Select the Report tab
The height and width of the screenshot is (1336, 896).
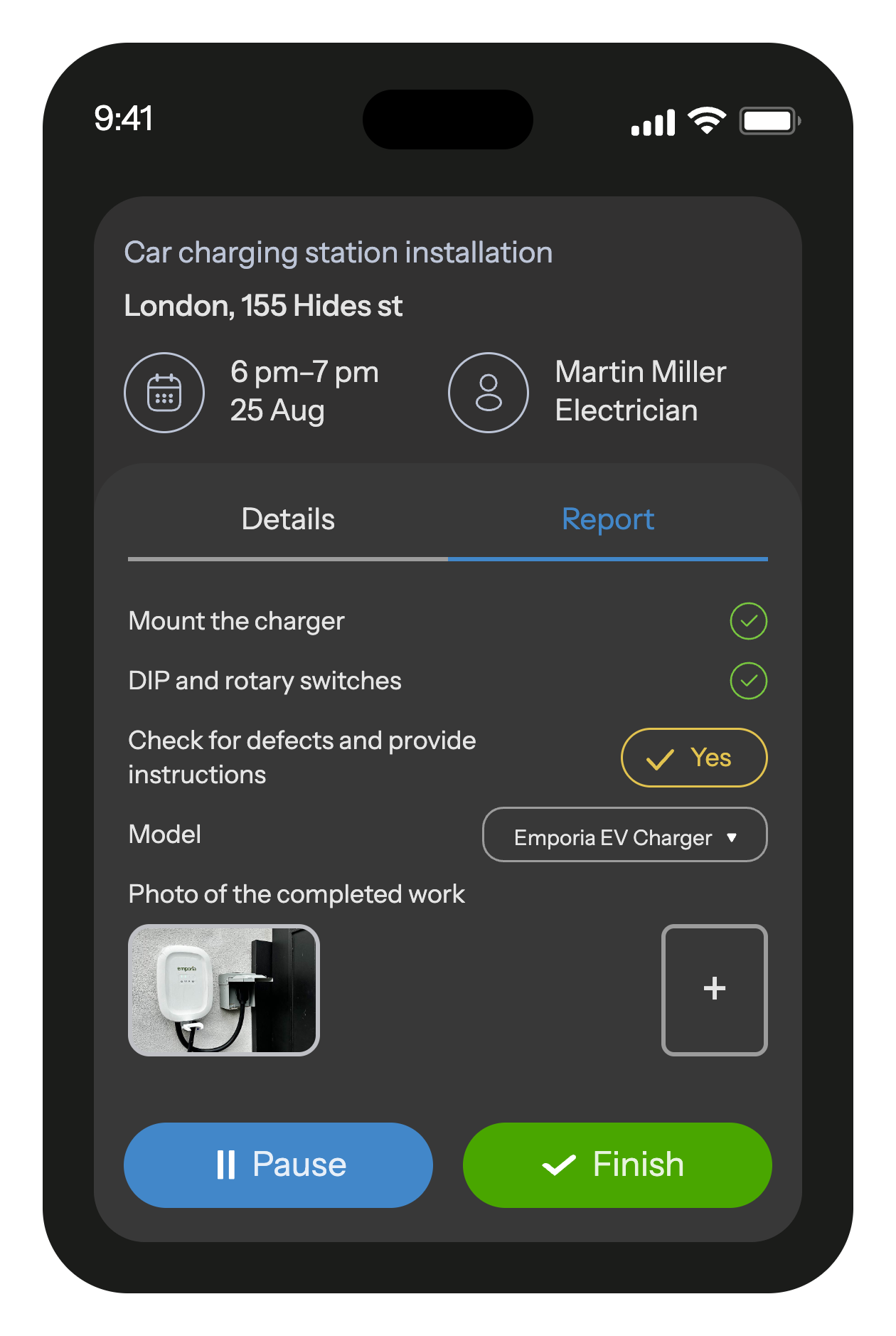click(607, 520)
